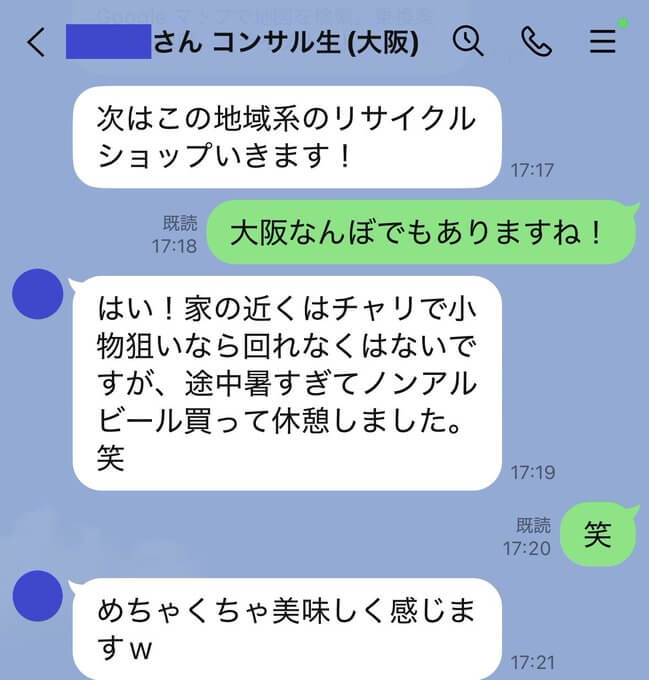This screenshot has width=649, height=680.
Task: Search within this chat
Action: [x=468, y=42]
